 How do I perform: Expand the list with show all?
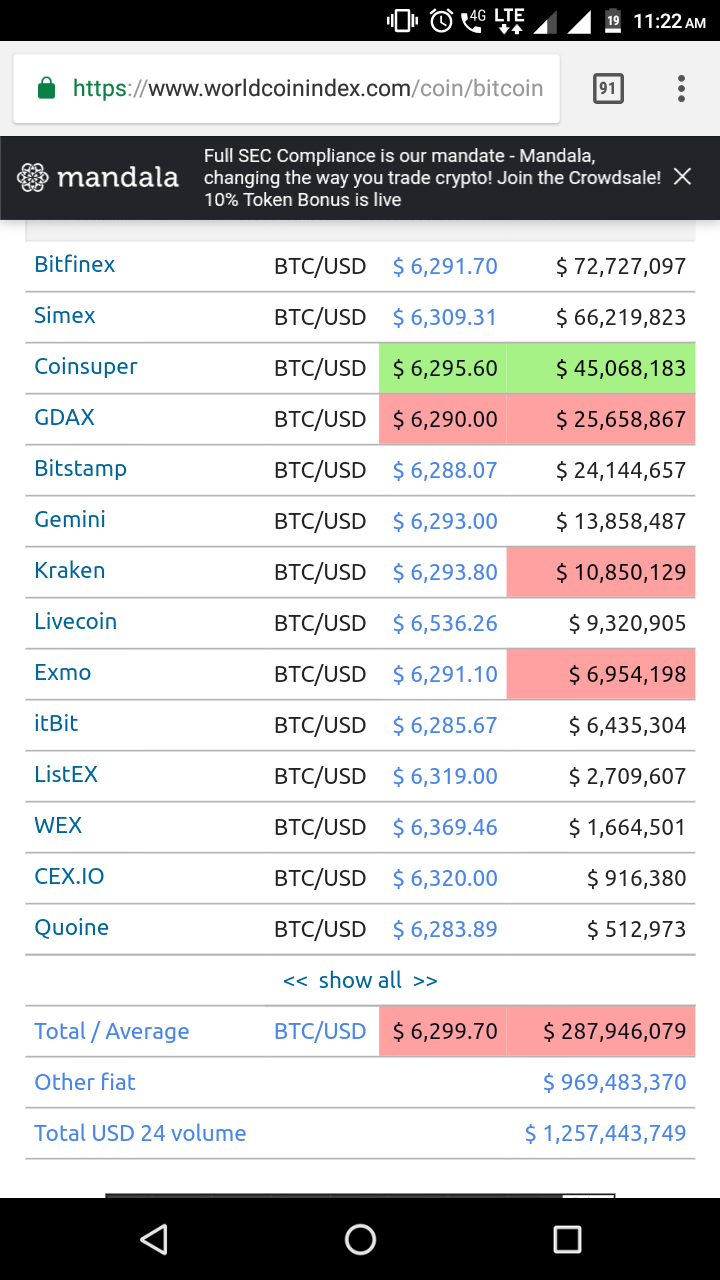360,981
